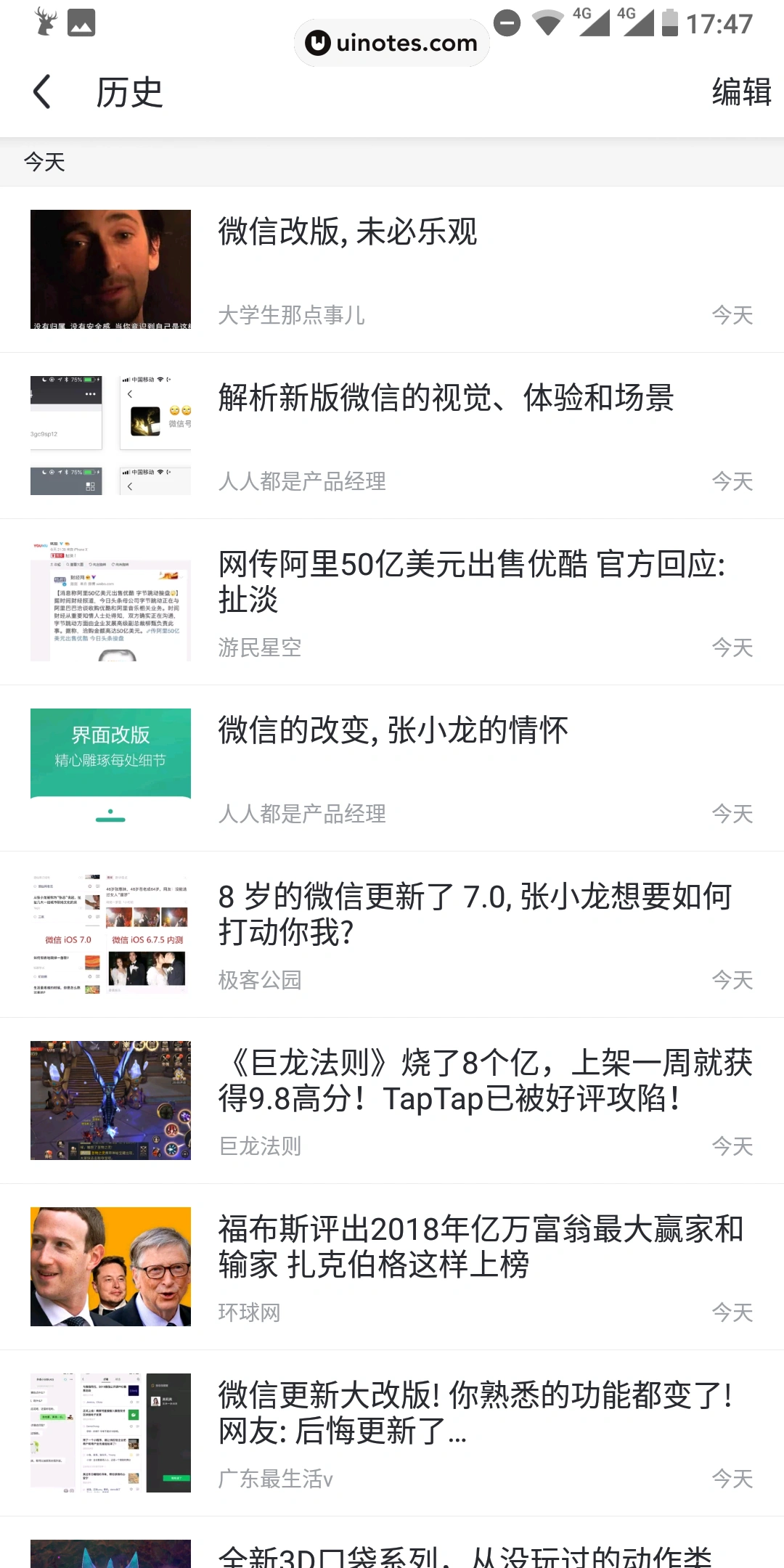The width and height of the screenshot is (784, 1568).
Task: Tap source label 大学生那点事儿
Action: coord(292,315)
